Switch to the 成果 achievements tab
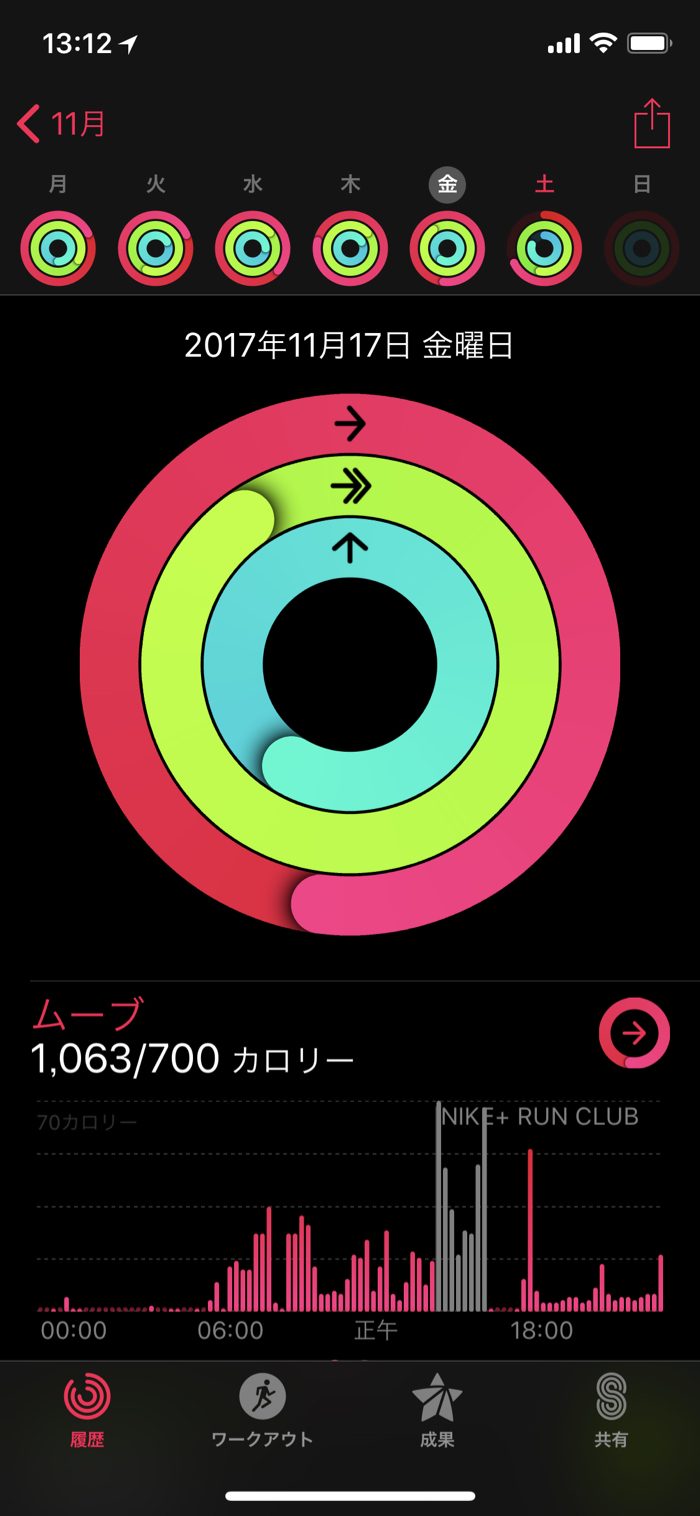This screenshot has height=1516, width=700. (437, 1408)
